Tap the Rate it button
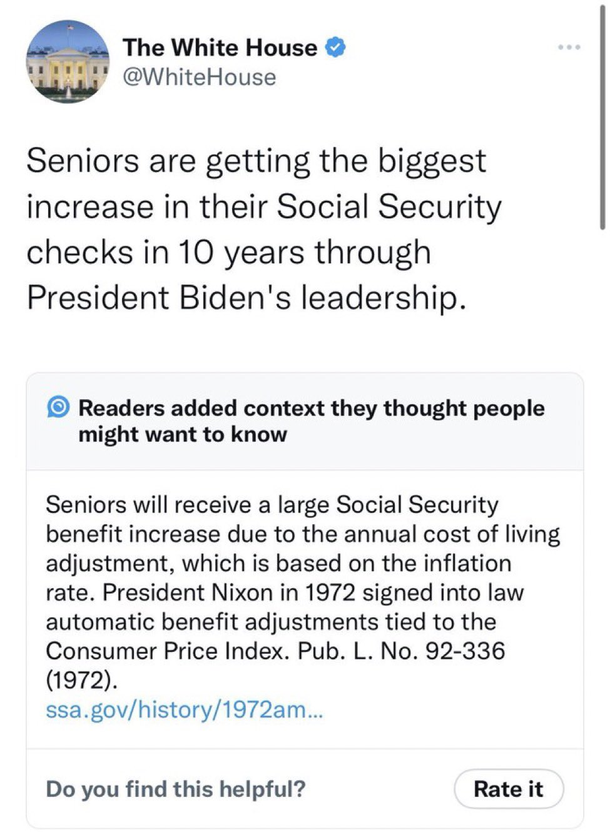This screenshot has height=832, width=610. coord(508,789)
